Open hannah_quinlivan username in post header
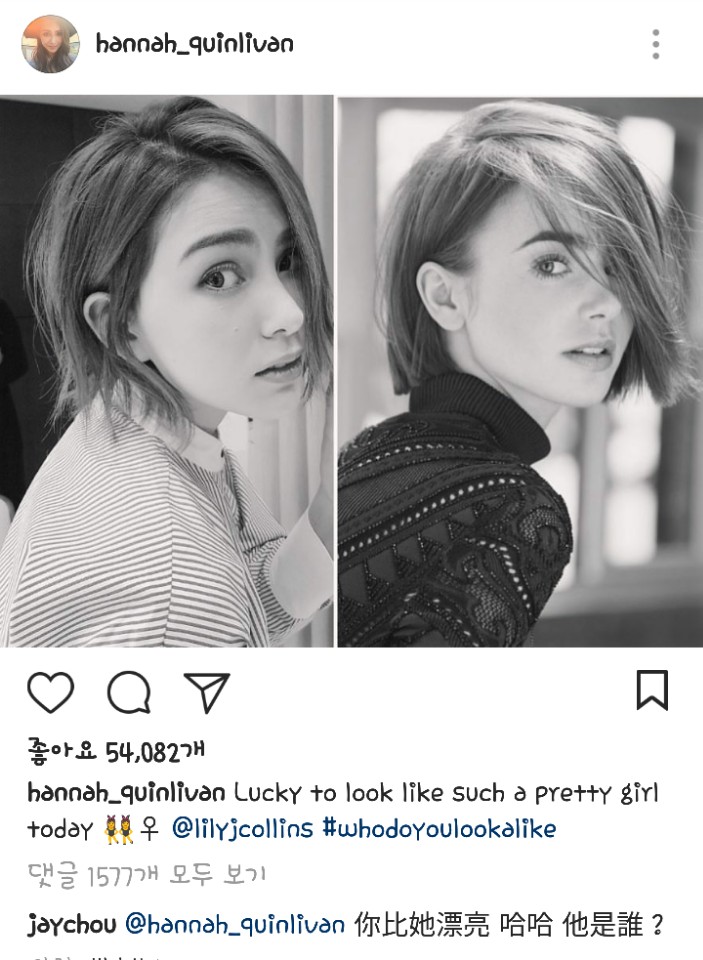 tap(195, 44)
